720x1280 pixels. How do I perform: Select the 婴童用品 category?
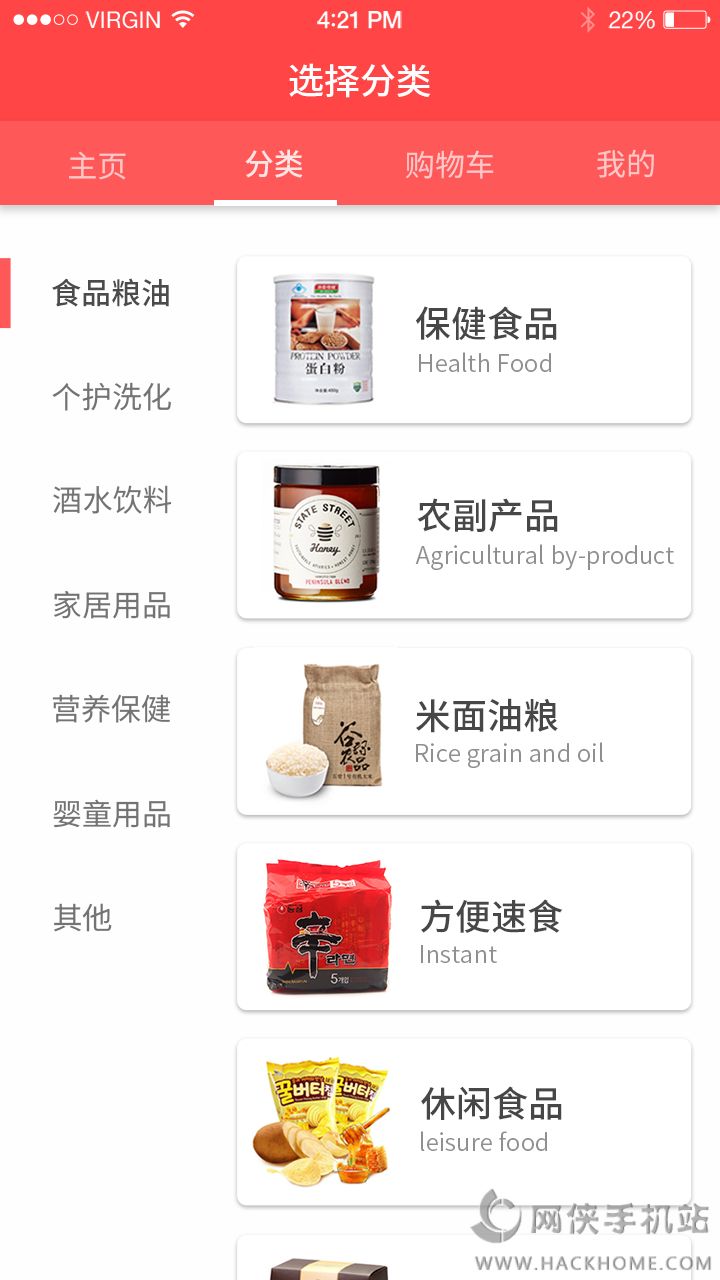[x=111, y=814]
